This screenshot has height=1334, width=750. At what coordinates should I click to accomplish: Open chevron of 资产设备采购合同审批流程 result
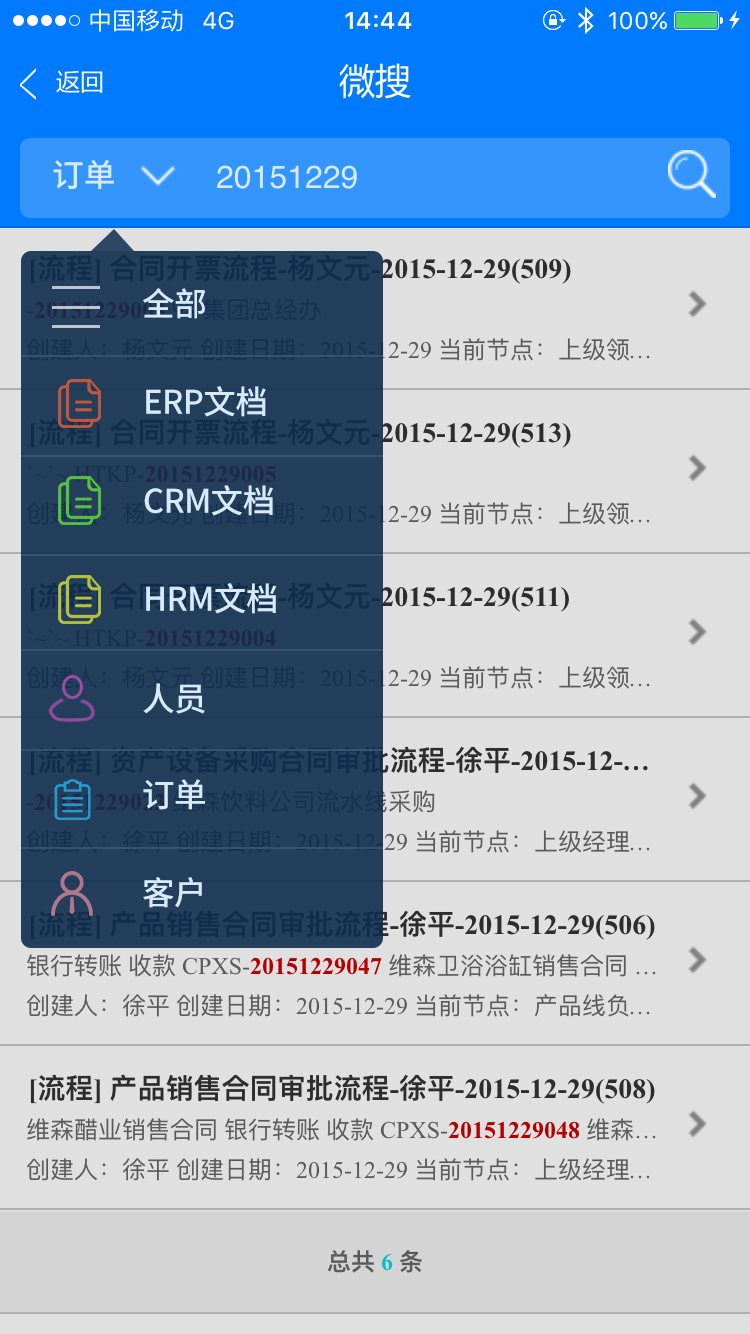(697, 796)
